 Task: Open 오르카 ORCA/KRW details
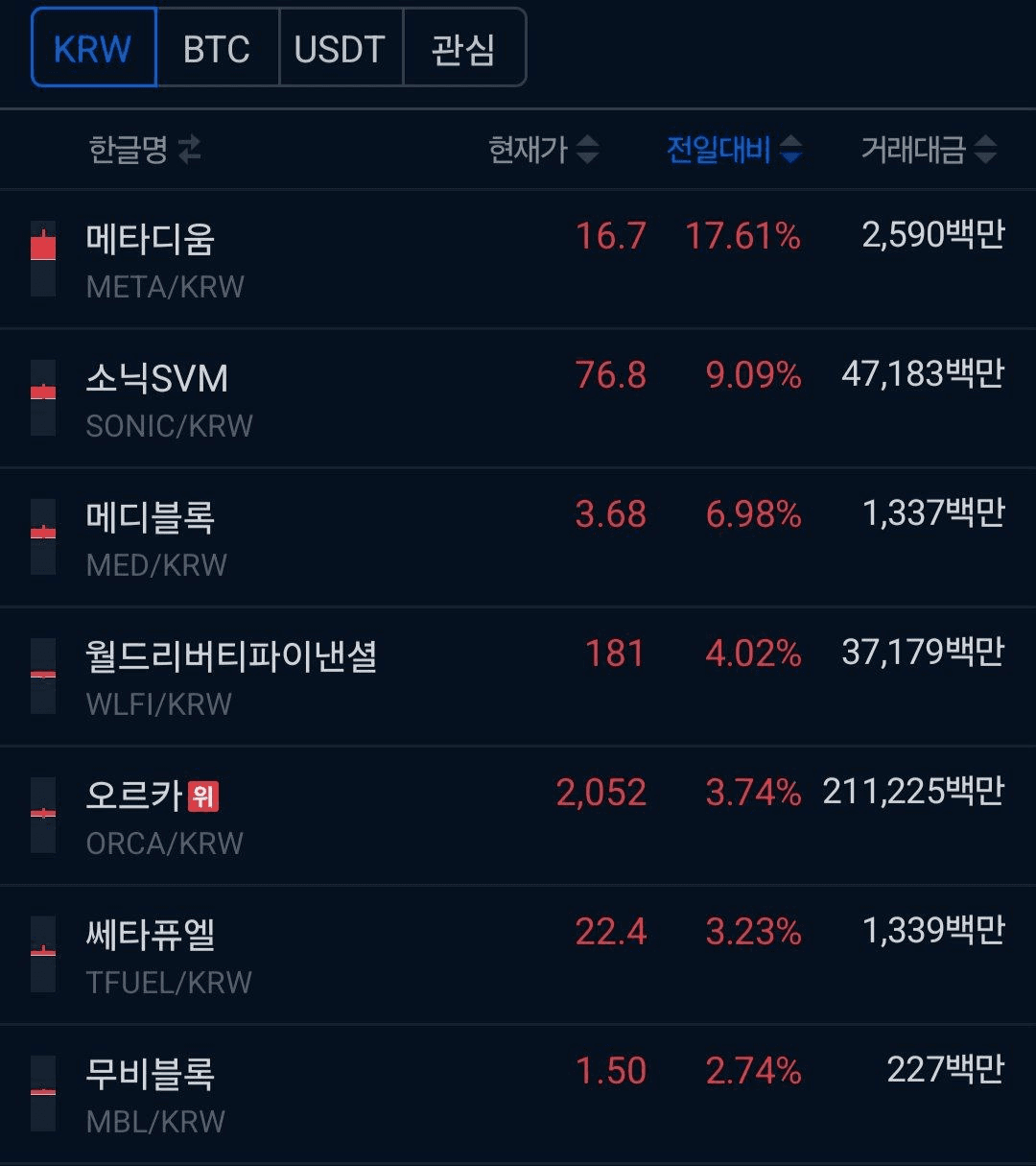134,797
